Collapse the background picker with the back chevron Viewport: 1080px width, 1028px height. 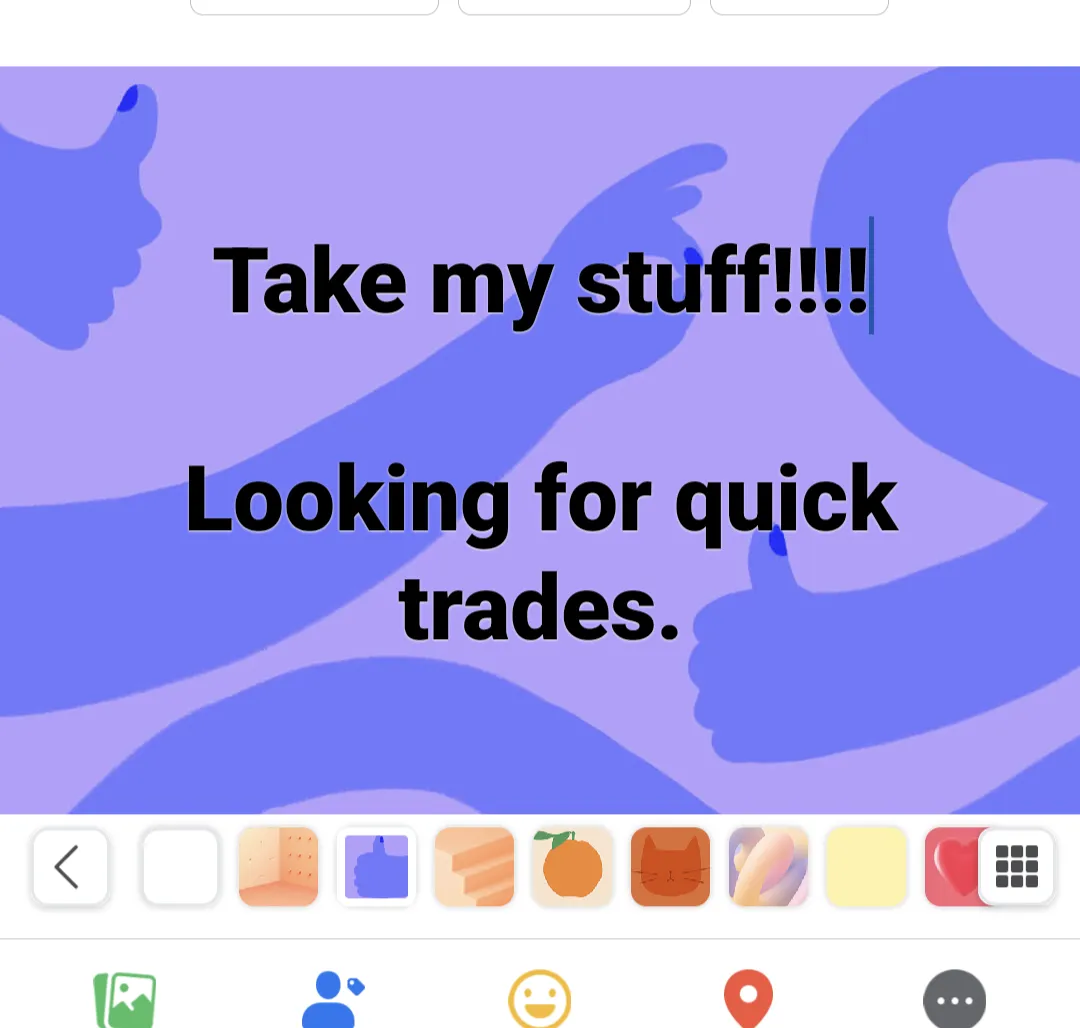69,867
